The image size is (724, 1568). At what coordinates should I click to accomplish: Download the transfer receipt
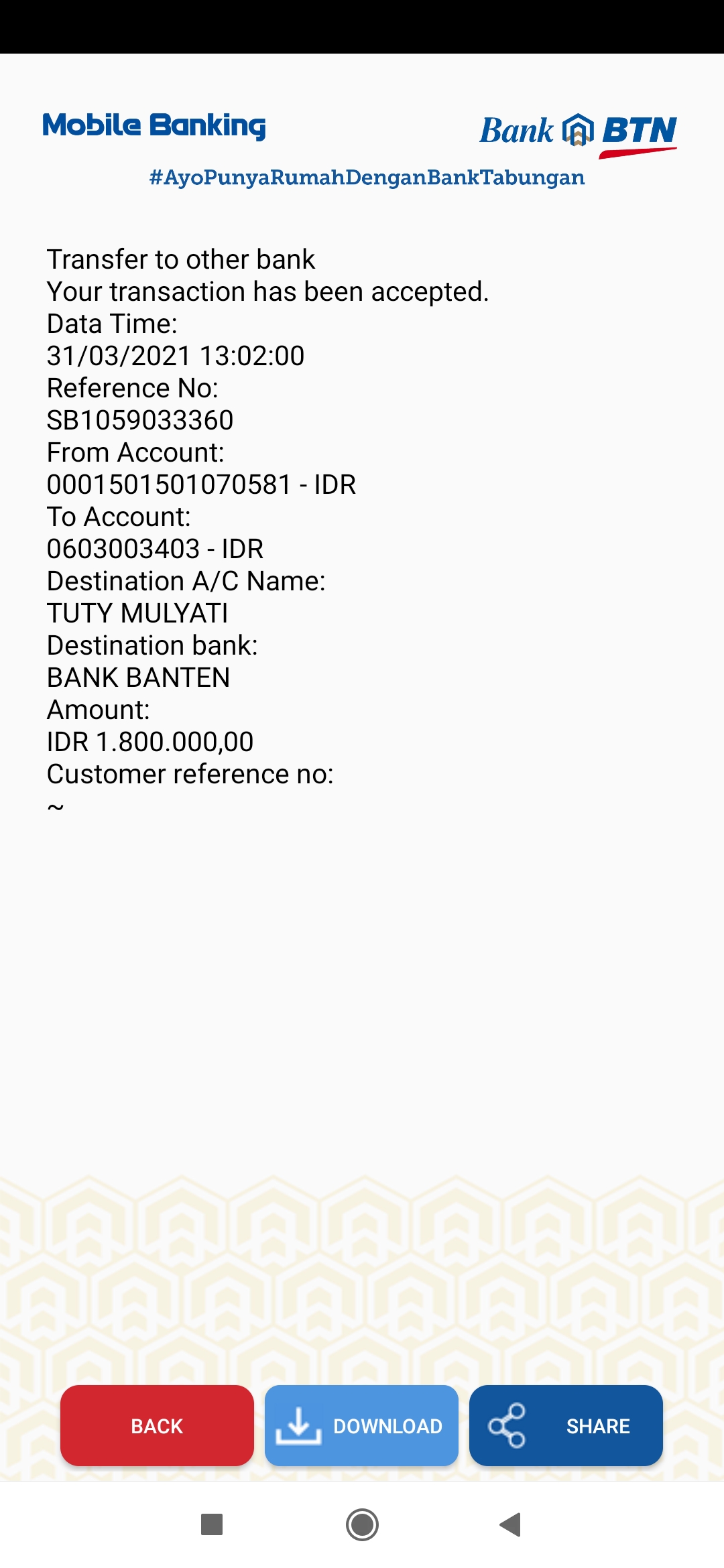tap(361, 1425)
